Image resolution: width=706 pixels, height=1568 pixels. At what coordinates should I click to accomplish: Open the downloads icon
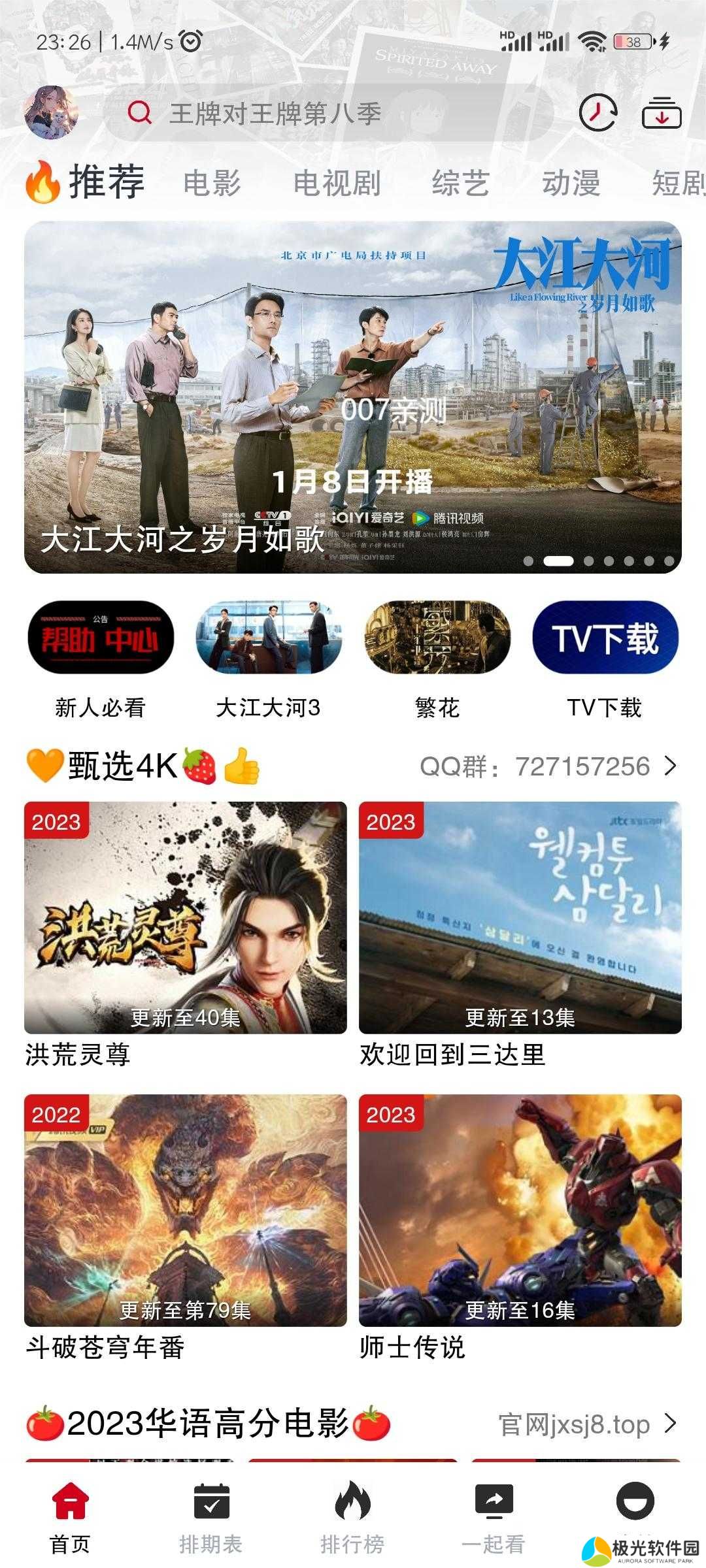pos(661,113)
